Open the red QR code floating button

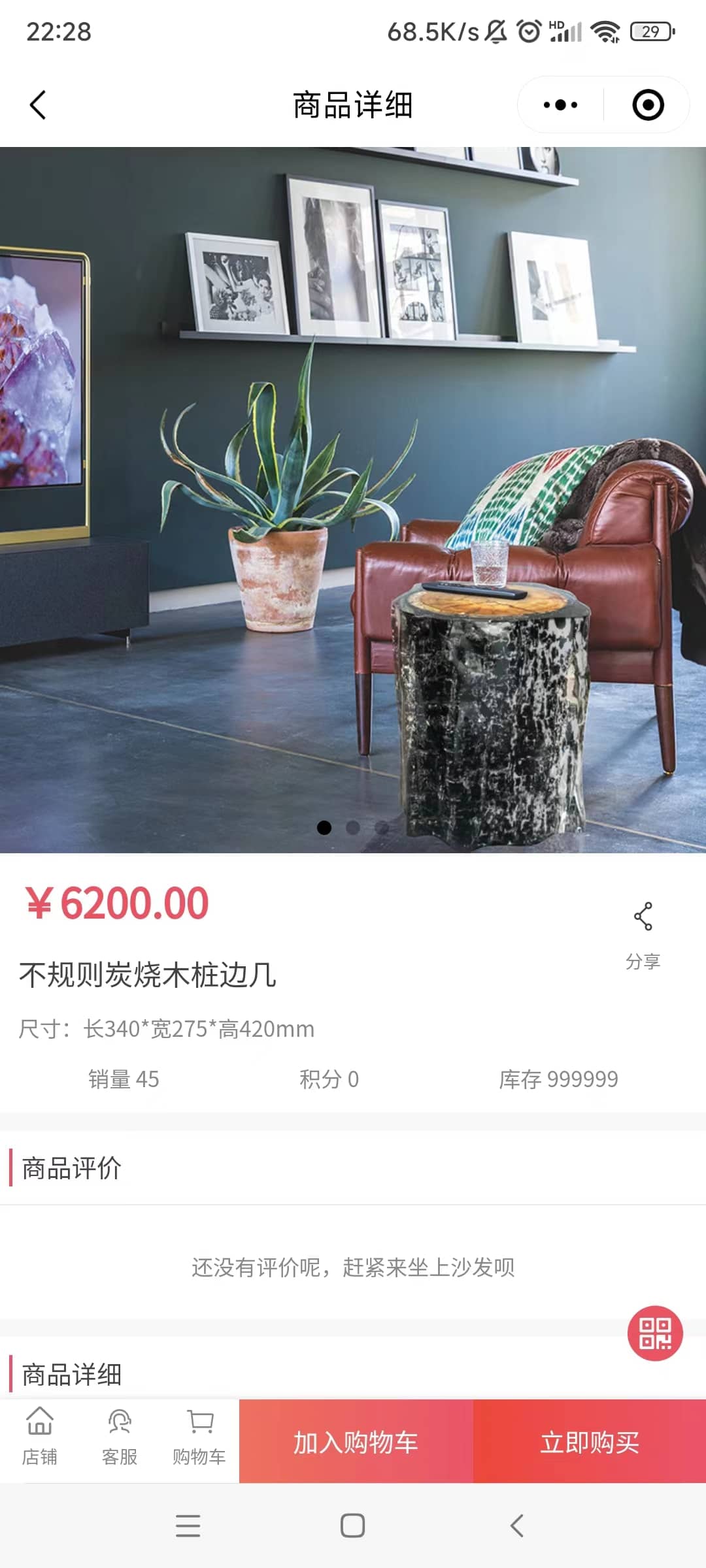point(655,1333)
